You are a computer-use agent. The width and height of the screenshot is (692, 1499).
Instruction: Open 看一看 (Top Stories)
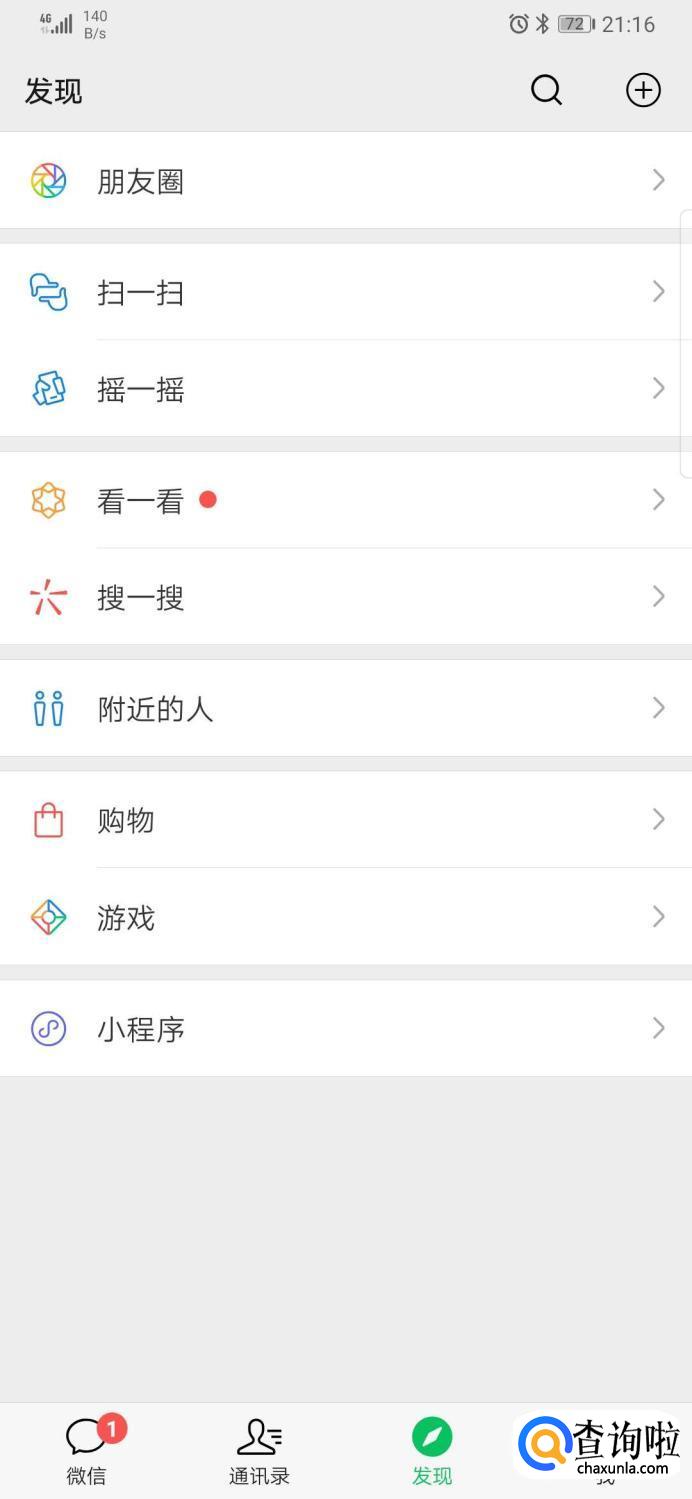345,500
